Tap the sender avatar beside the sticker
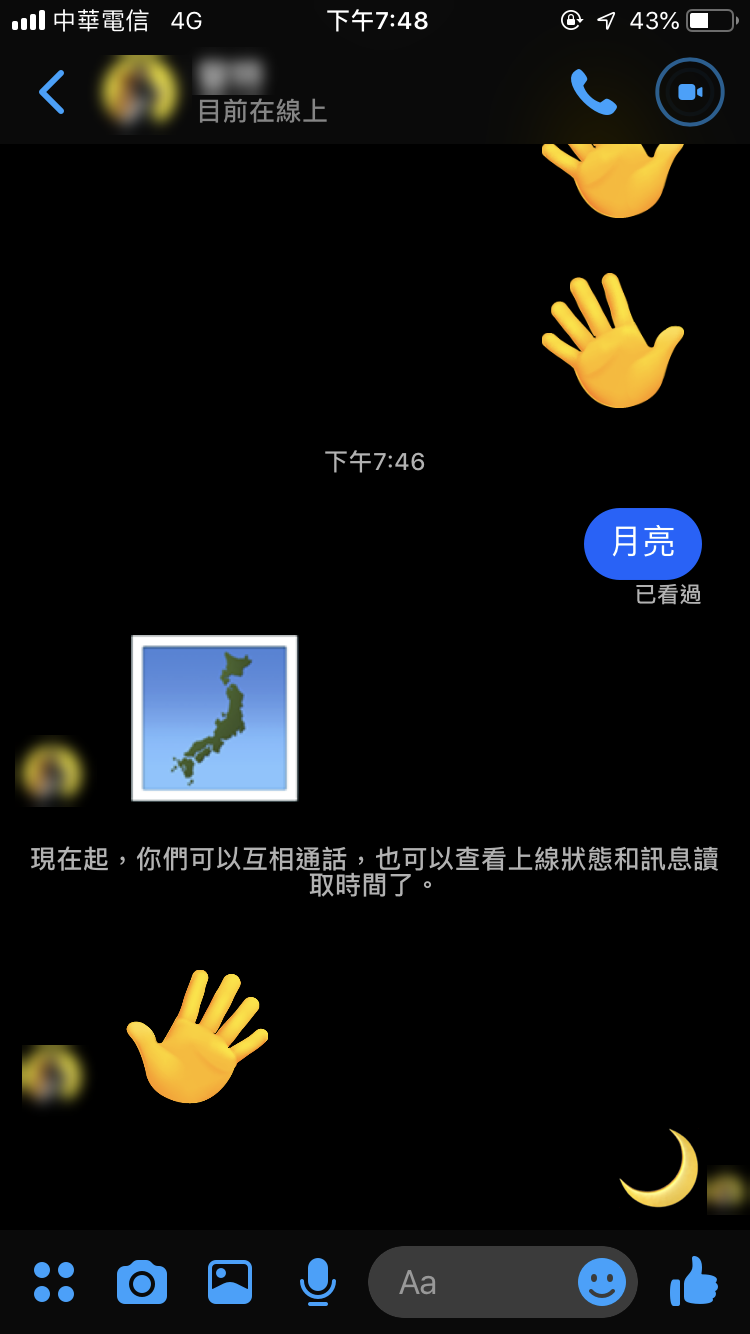Screen dimensions: 750x1334 pos(50,771)
